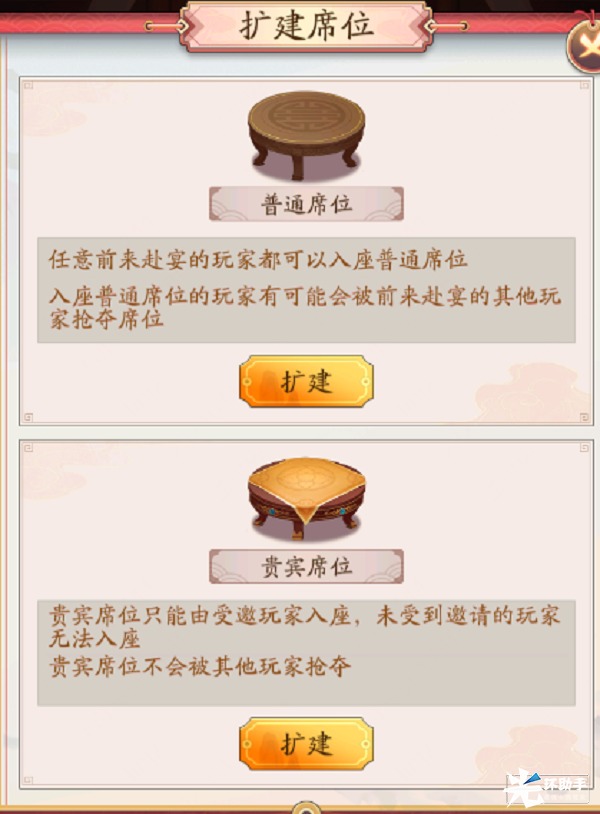Tap 扩建 under 贵宾席位
Image resolution: width=600 pixels, height=814 pixels.
[x=306, y=745]
